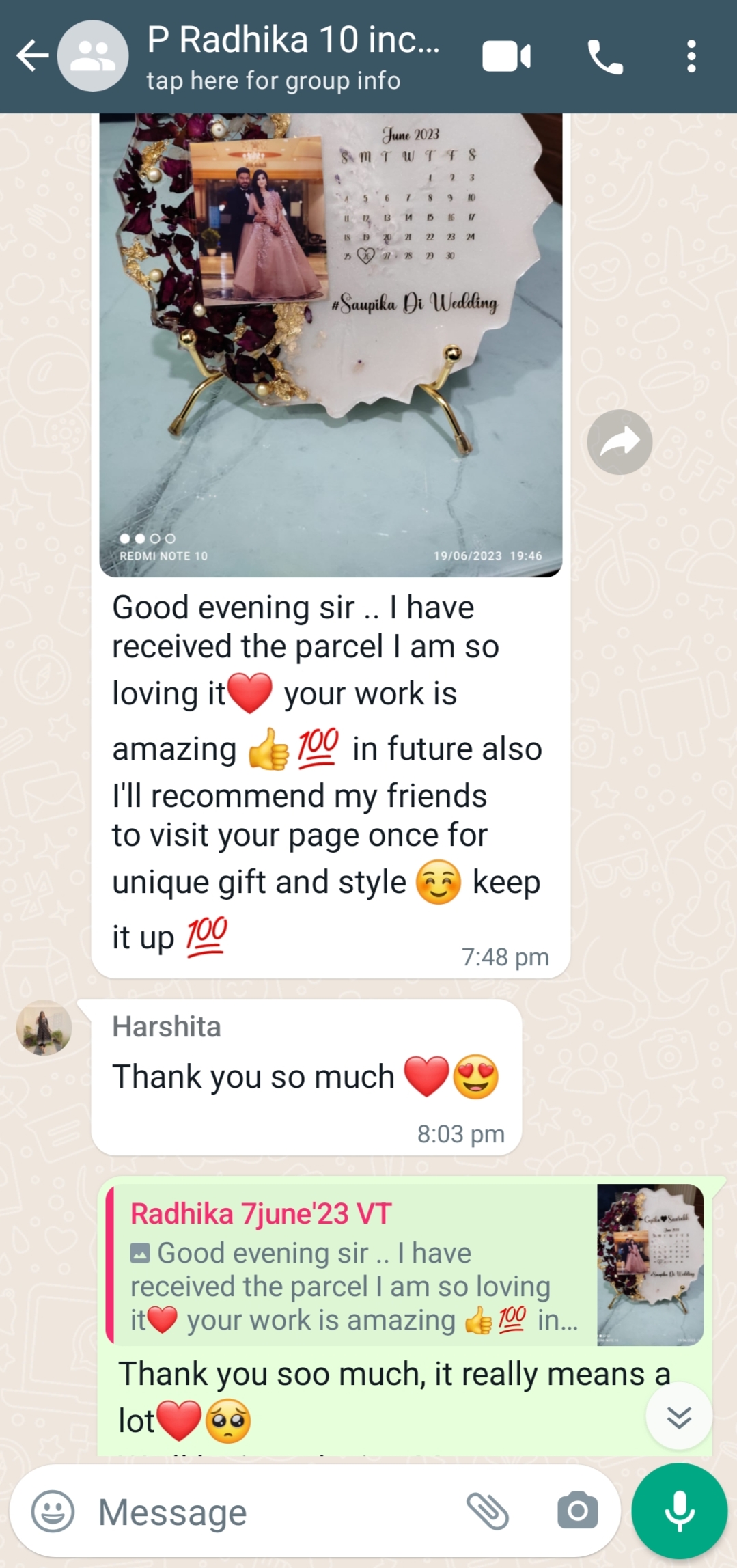Open the camera from the message bar
Image resolution: width=737 pixels, height=1568 pixels.
coord(577,1511)
